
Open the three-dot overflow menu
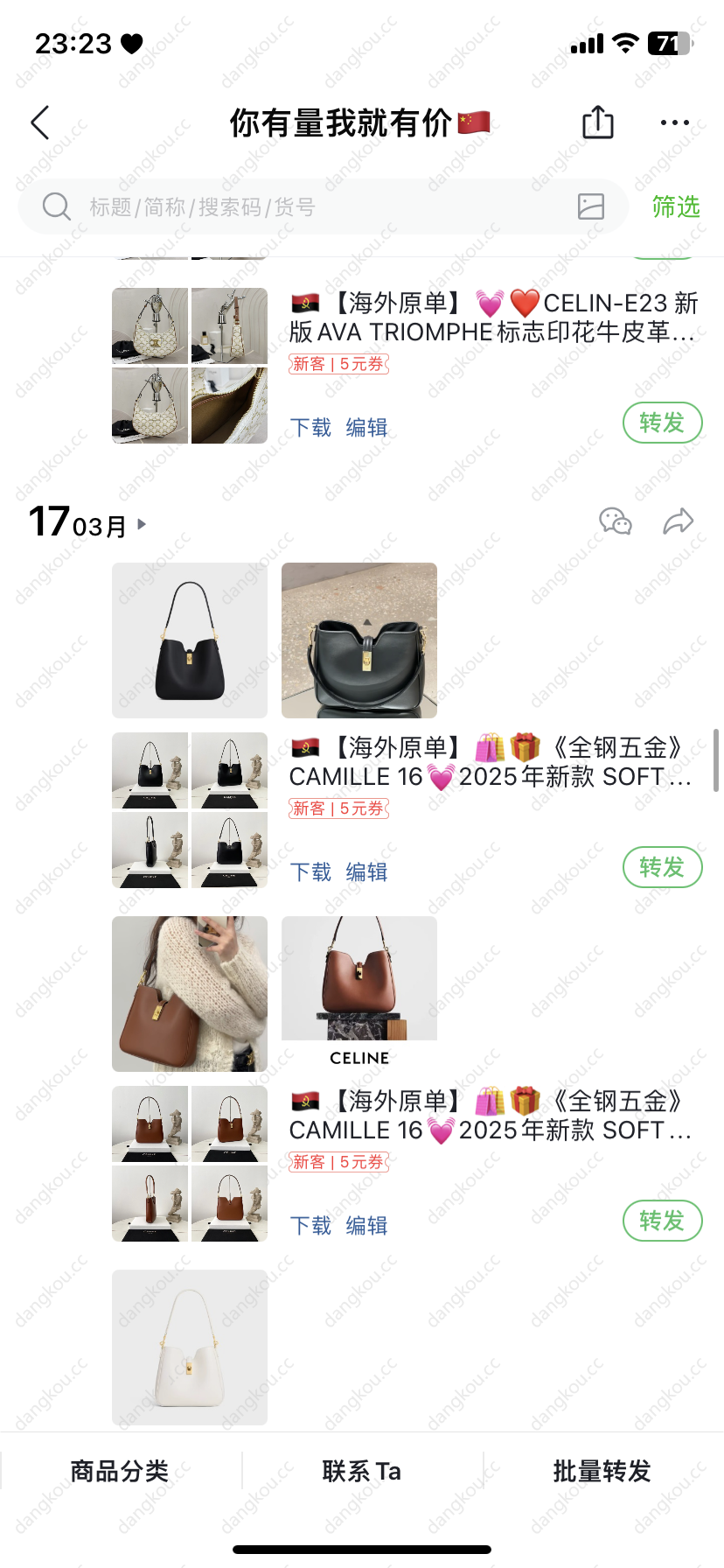(x=674, y=122)
